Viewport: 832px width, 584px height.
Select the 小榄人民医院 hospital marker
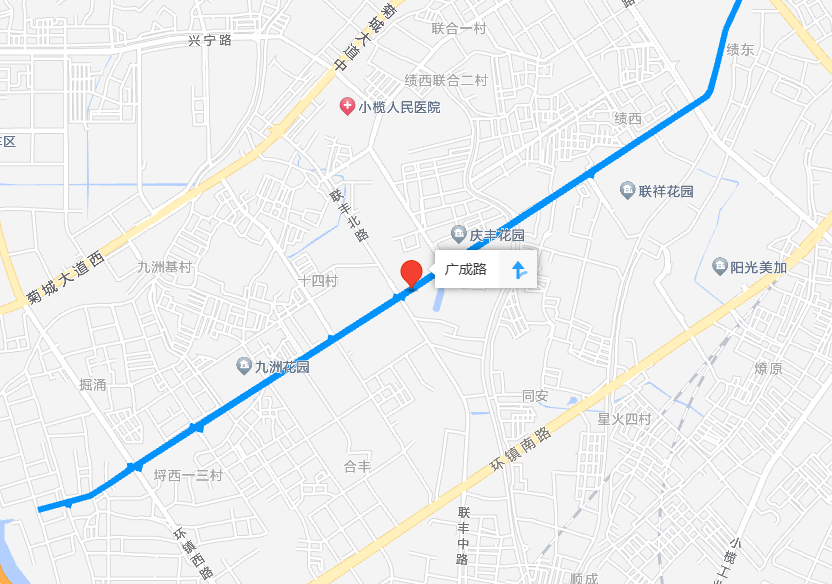347,106
